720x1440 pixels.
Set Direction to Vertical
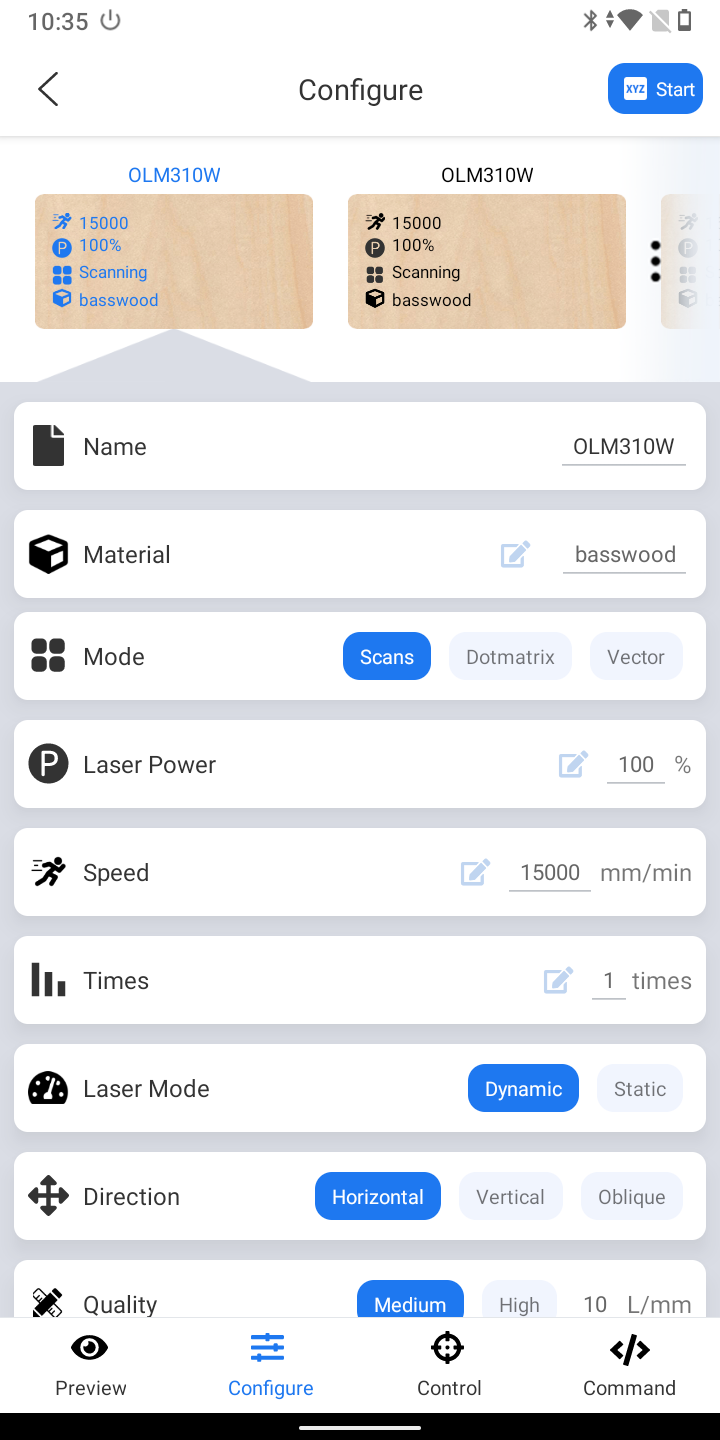click(510, 1196)
